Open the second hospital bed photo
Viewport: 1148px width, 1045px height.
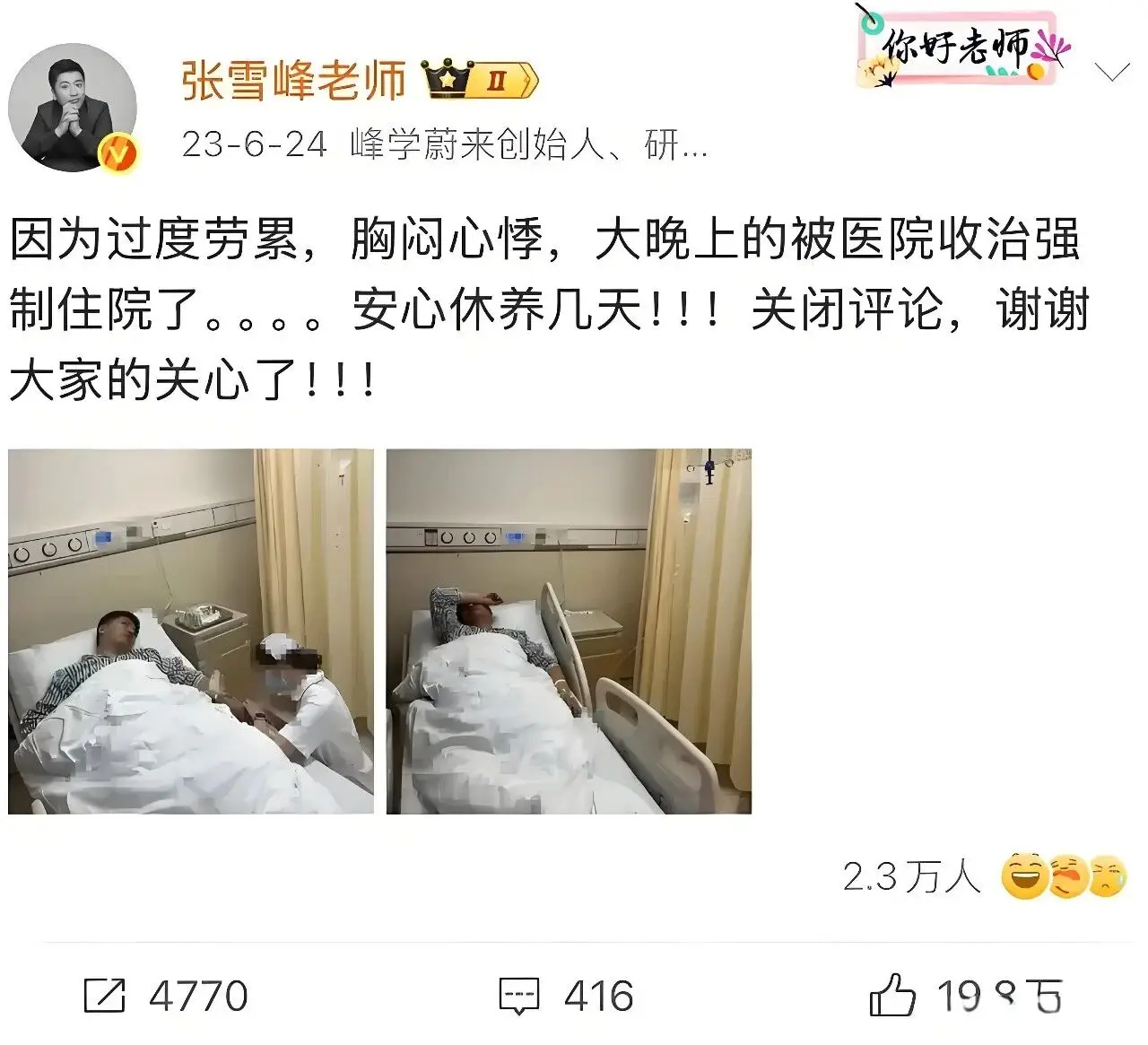click(x=569, y=631)
